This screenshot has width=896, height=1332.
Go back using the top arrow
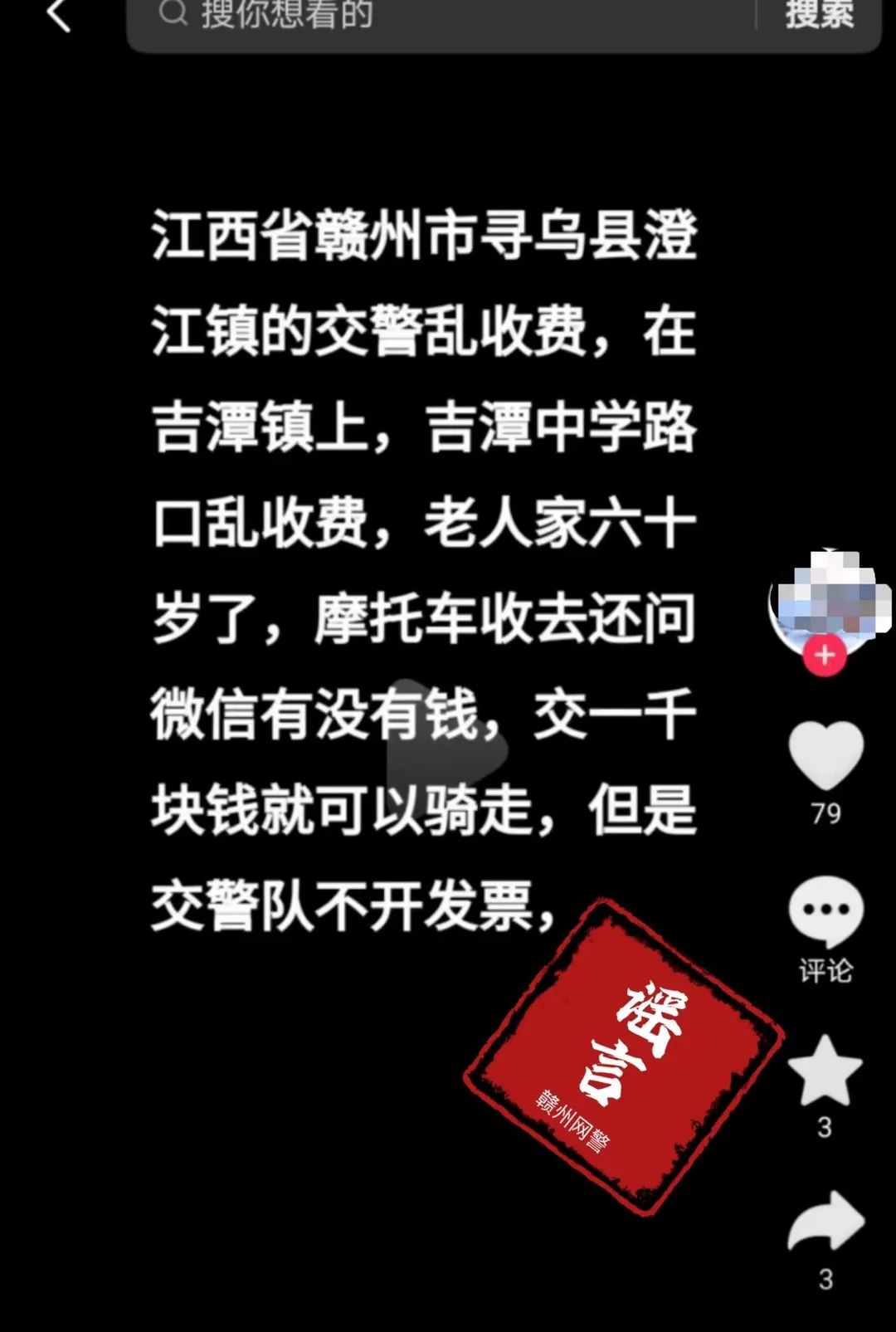pos(58,15)
